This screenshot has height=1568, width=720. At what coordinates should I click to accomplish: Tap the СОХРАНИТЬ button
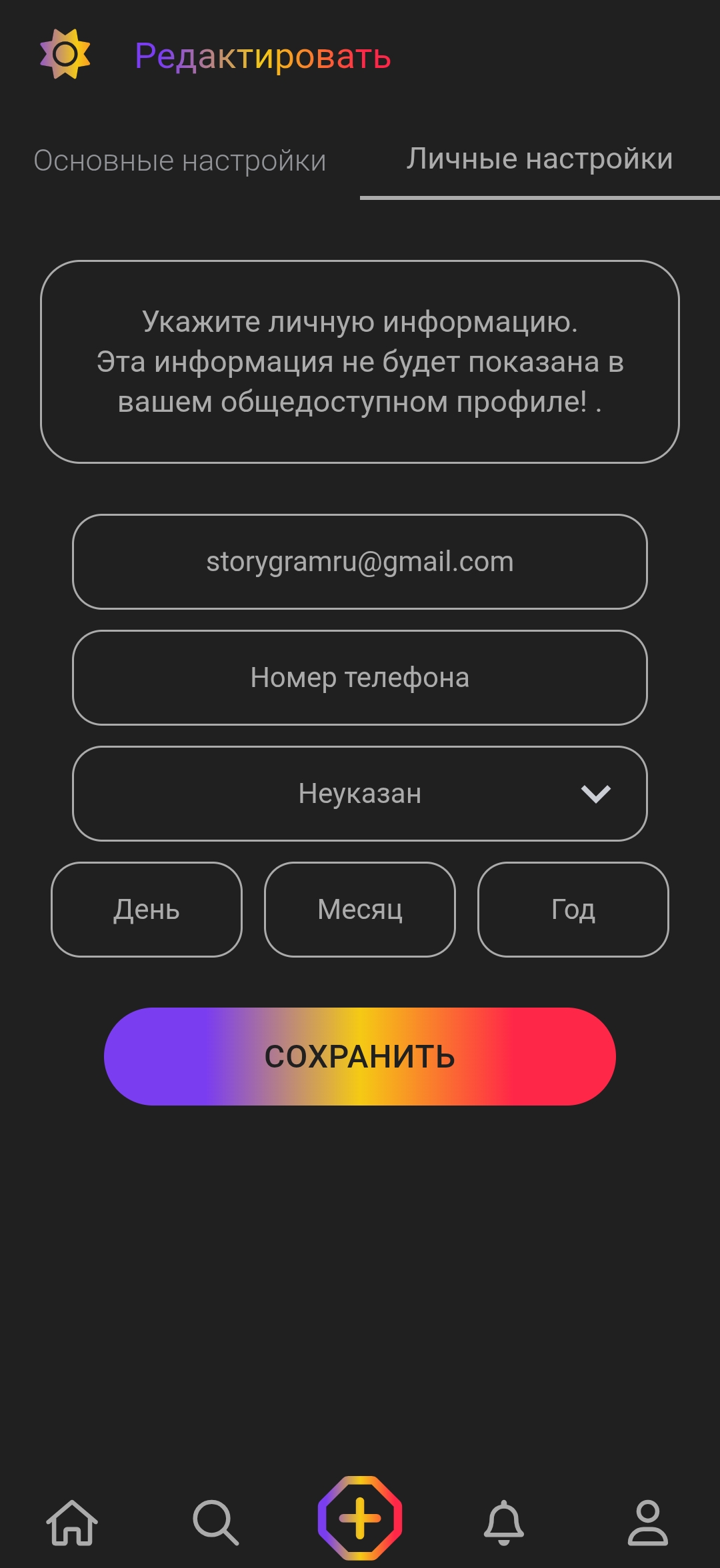(360, 1056)
